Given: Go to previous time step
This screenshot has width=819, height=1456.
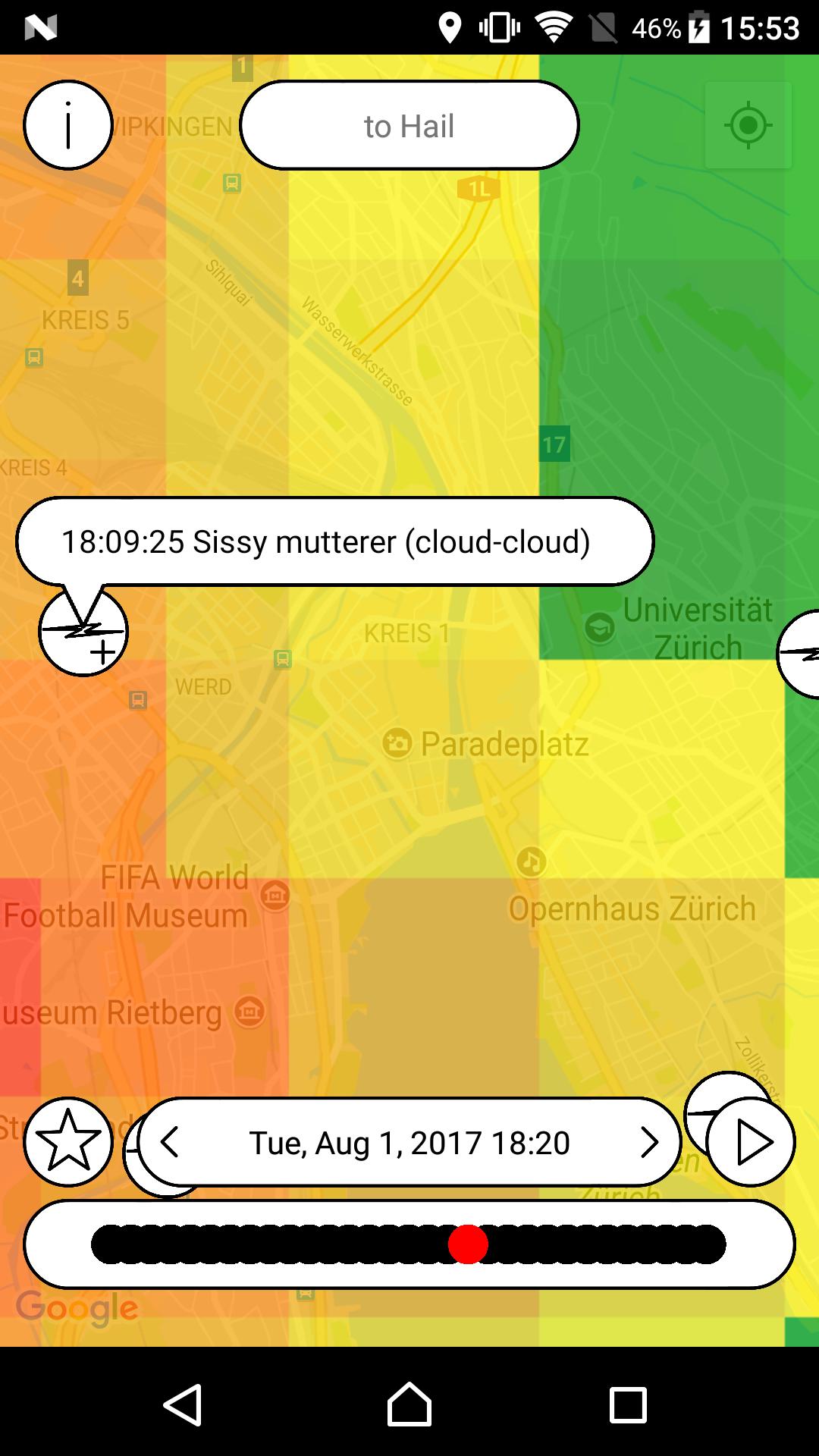Looking at the screenshot, I should point(170,1142).
